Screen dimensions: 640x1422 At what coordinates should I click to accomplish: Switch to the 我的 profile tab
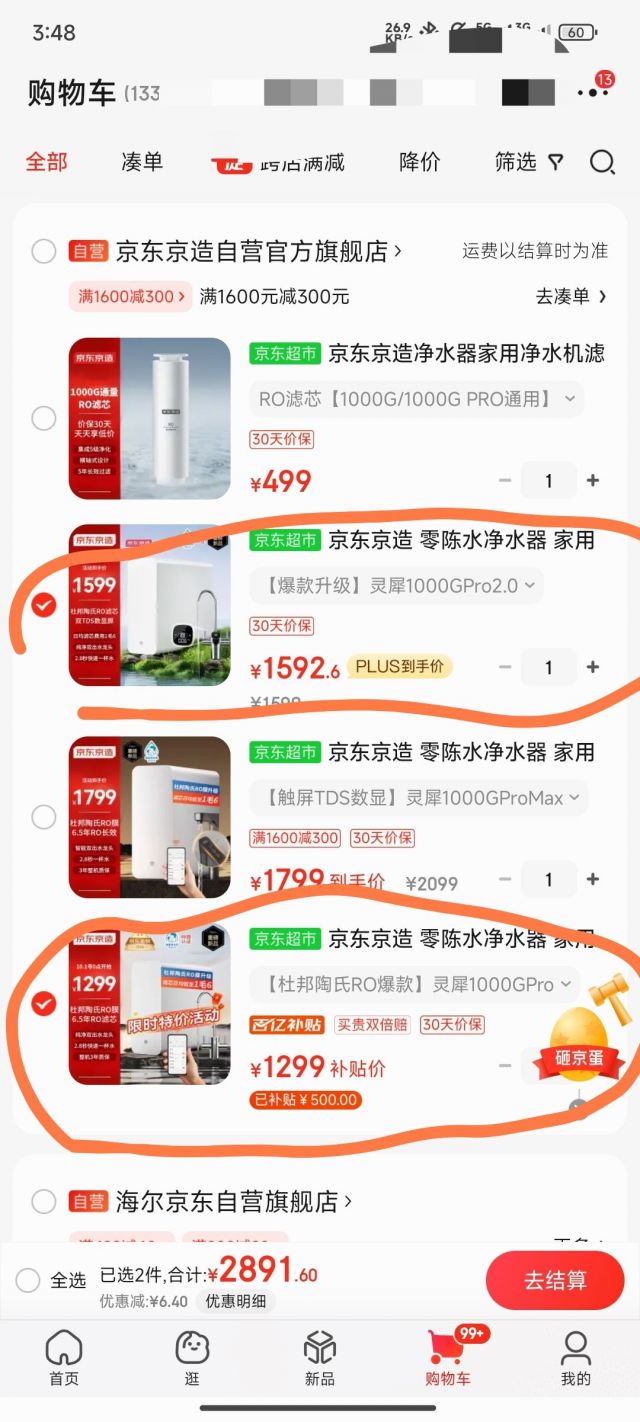(575, 1358)
